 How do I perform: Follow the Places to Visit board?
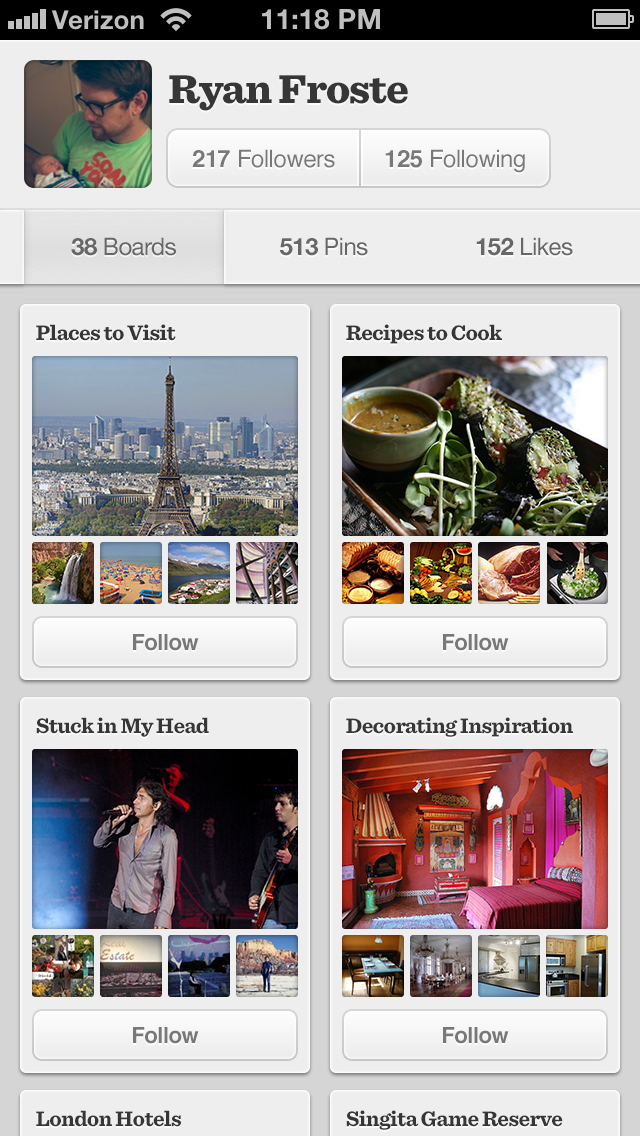[x=165, y=642]
